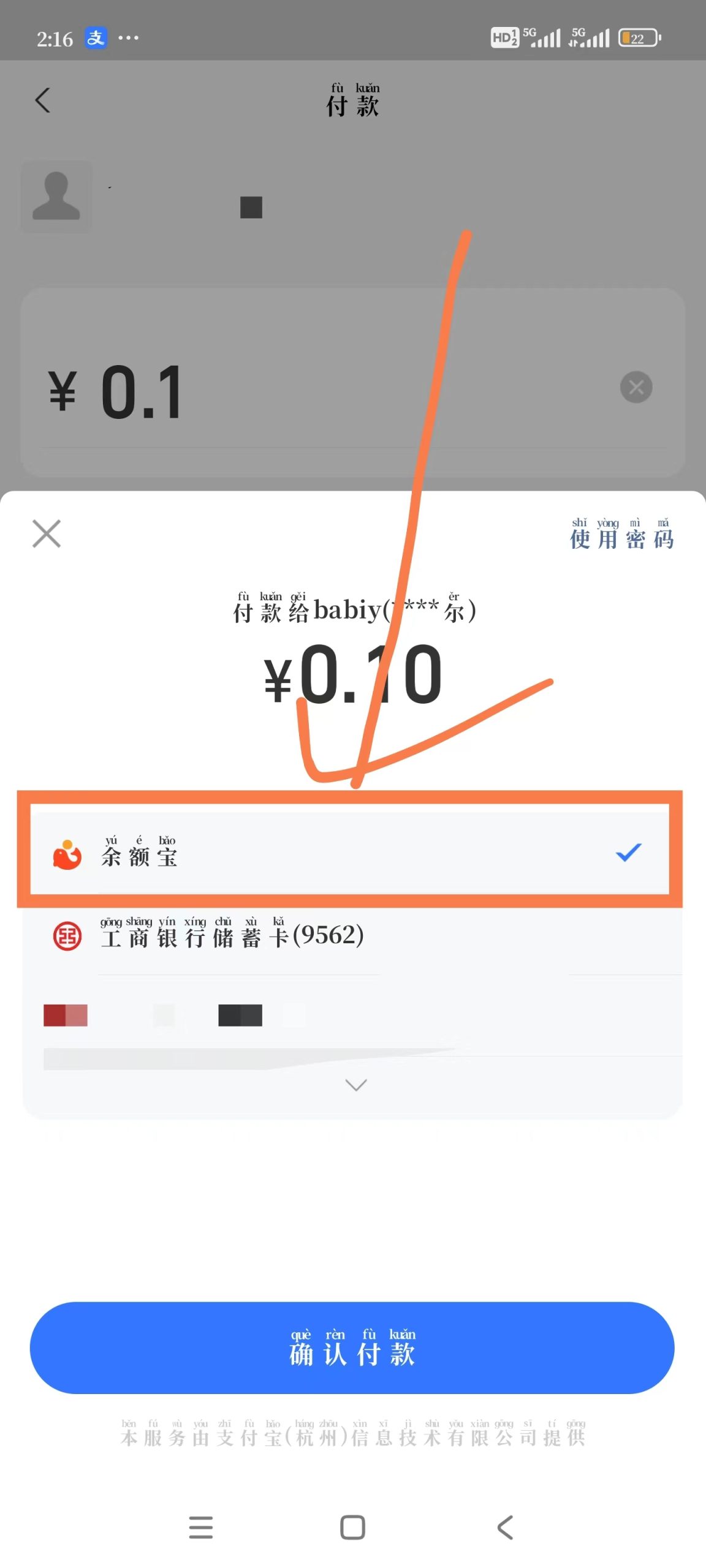Tap the 确认付款 button
The image size is (706, 1568).
click(x=352, y=1349)
